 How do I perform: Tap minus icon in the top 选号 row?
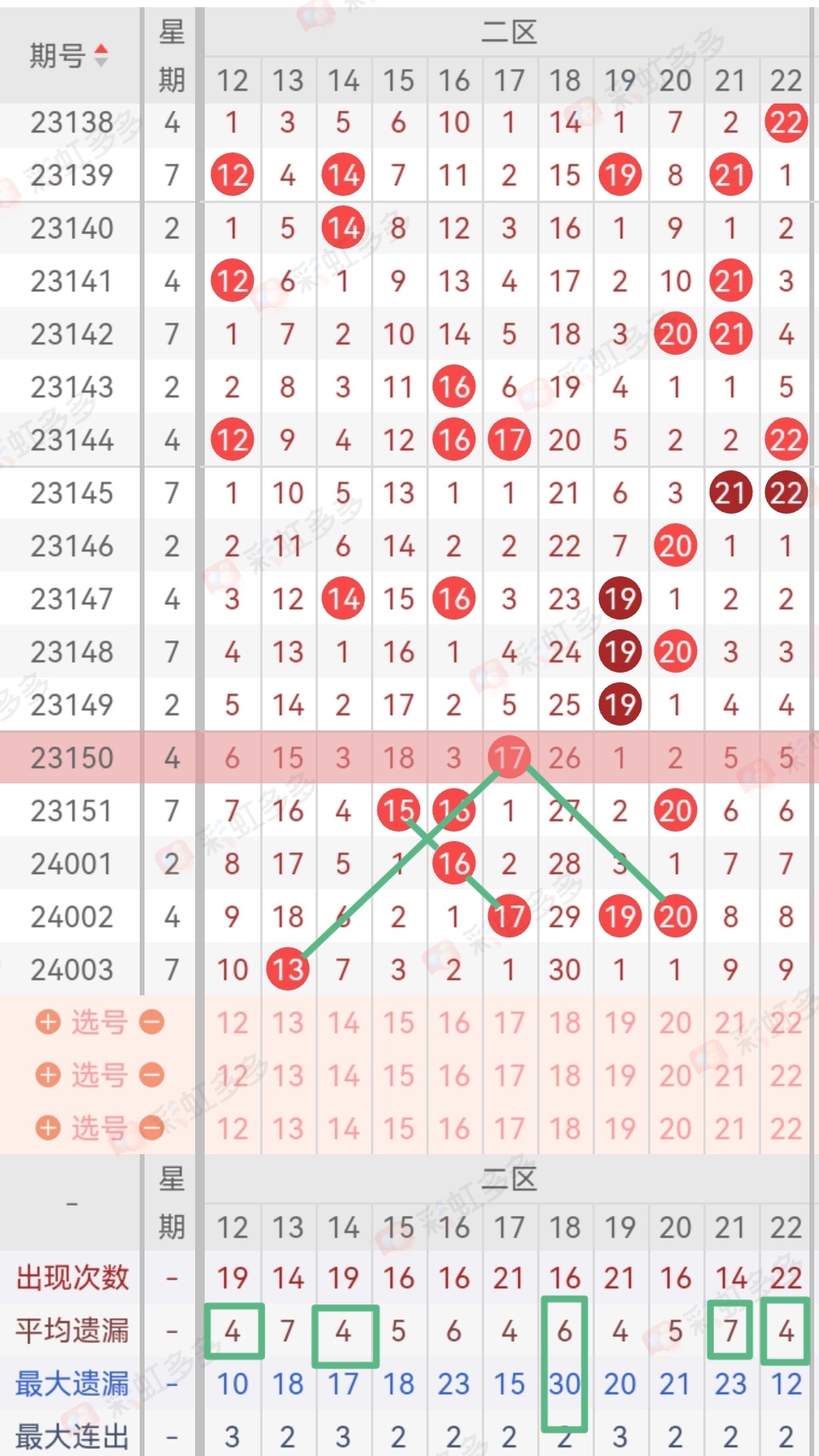[151, 1022]
